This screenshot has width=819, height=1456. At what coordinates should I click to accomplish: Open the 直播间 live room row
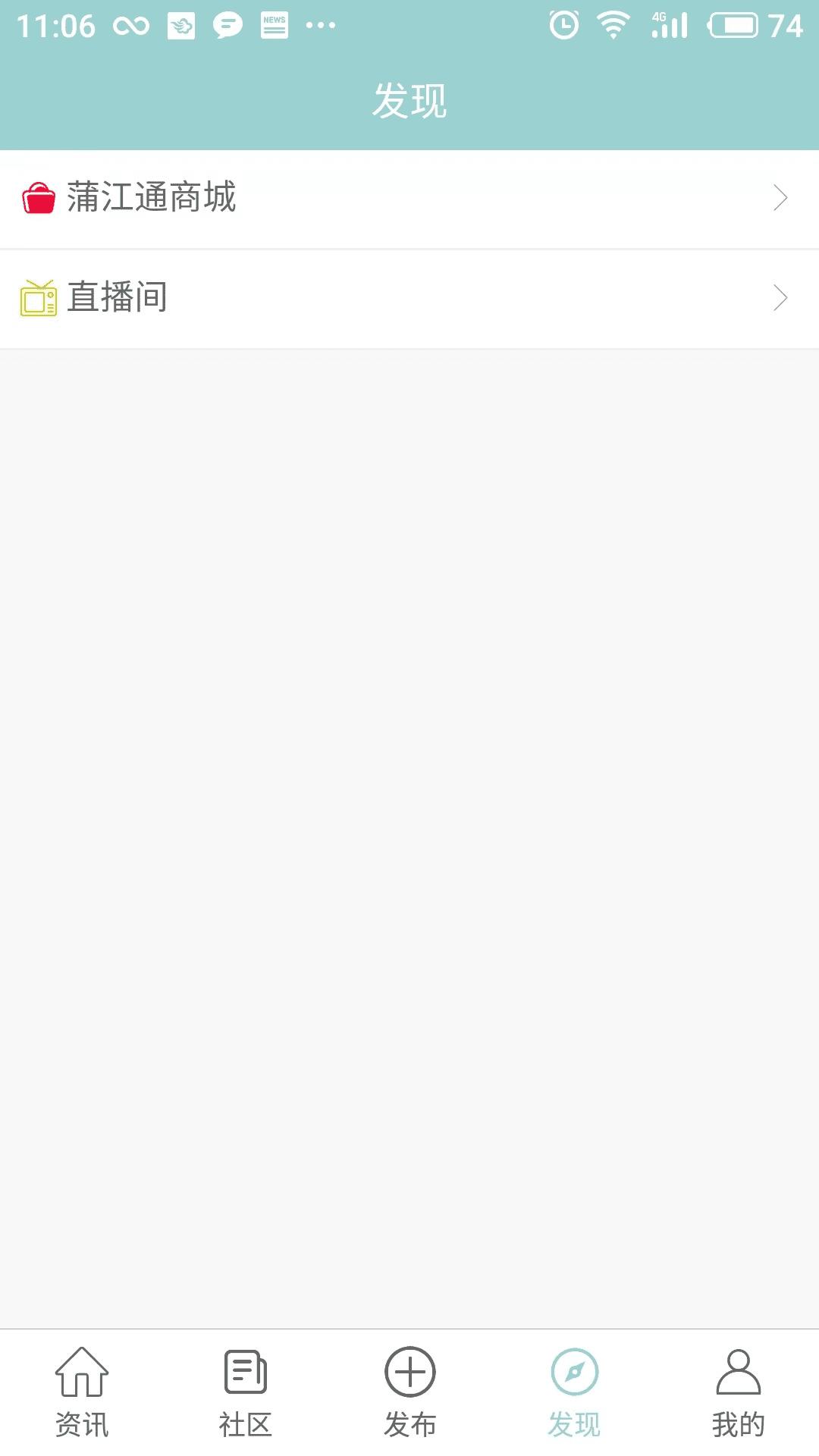(409, 298)
